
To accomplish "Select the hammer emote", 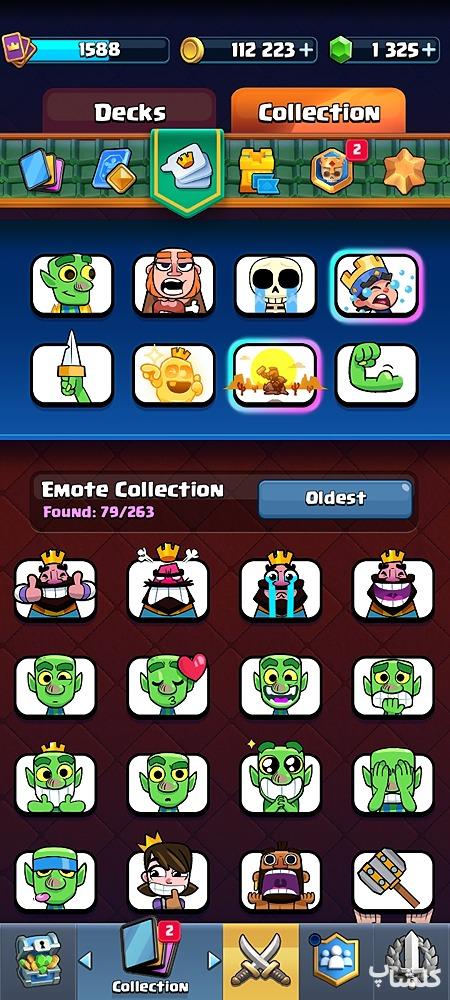I will 393,880.
